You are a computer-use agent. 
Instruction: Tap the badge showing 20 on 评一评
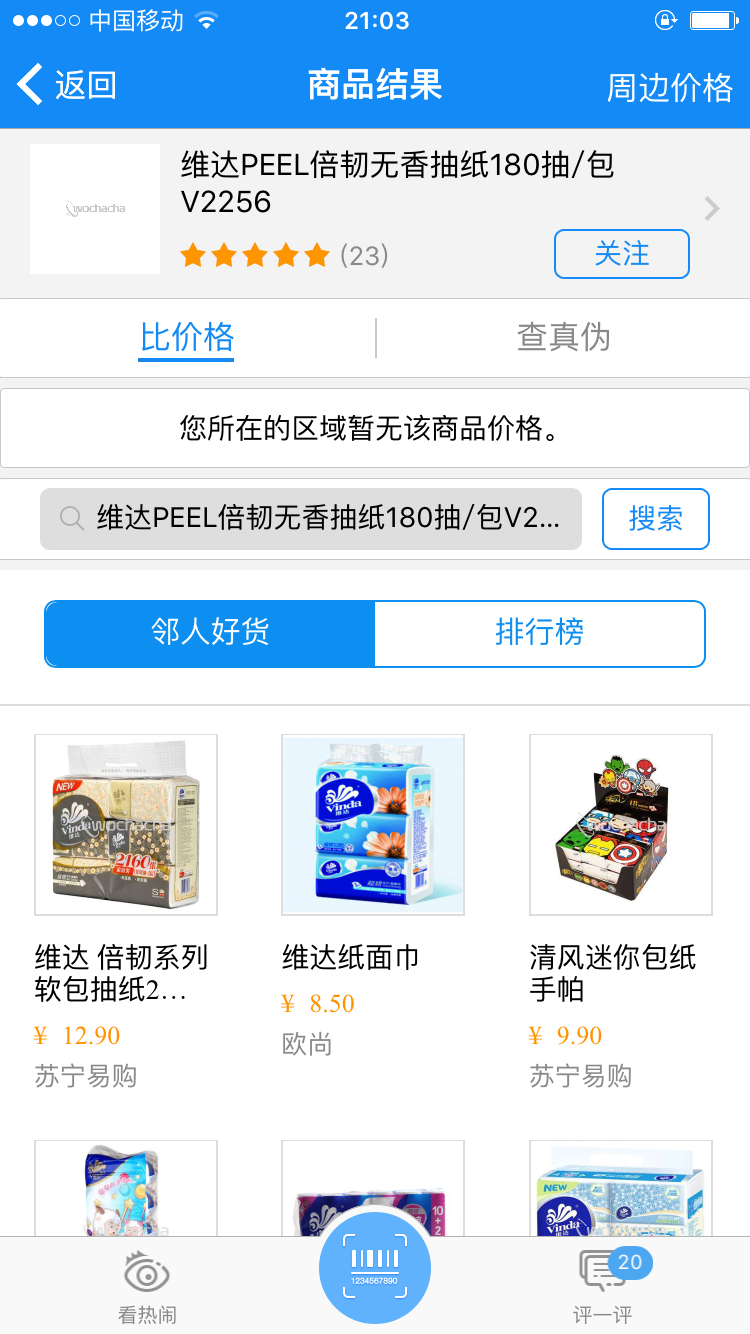pos(630,1263)
